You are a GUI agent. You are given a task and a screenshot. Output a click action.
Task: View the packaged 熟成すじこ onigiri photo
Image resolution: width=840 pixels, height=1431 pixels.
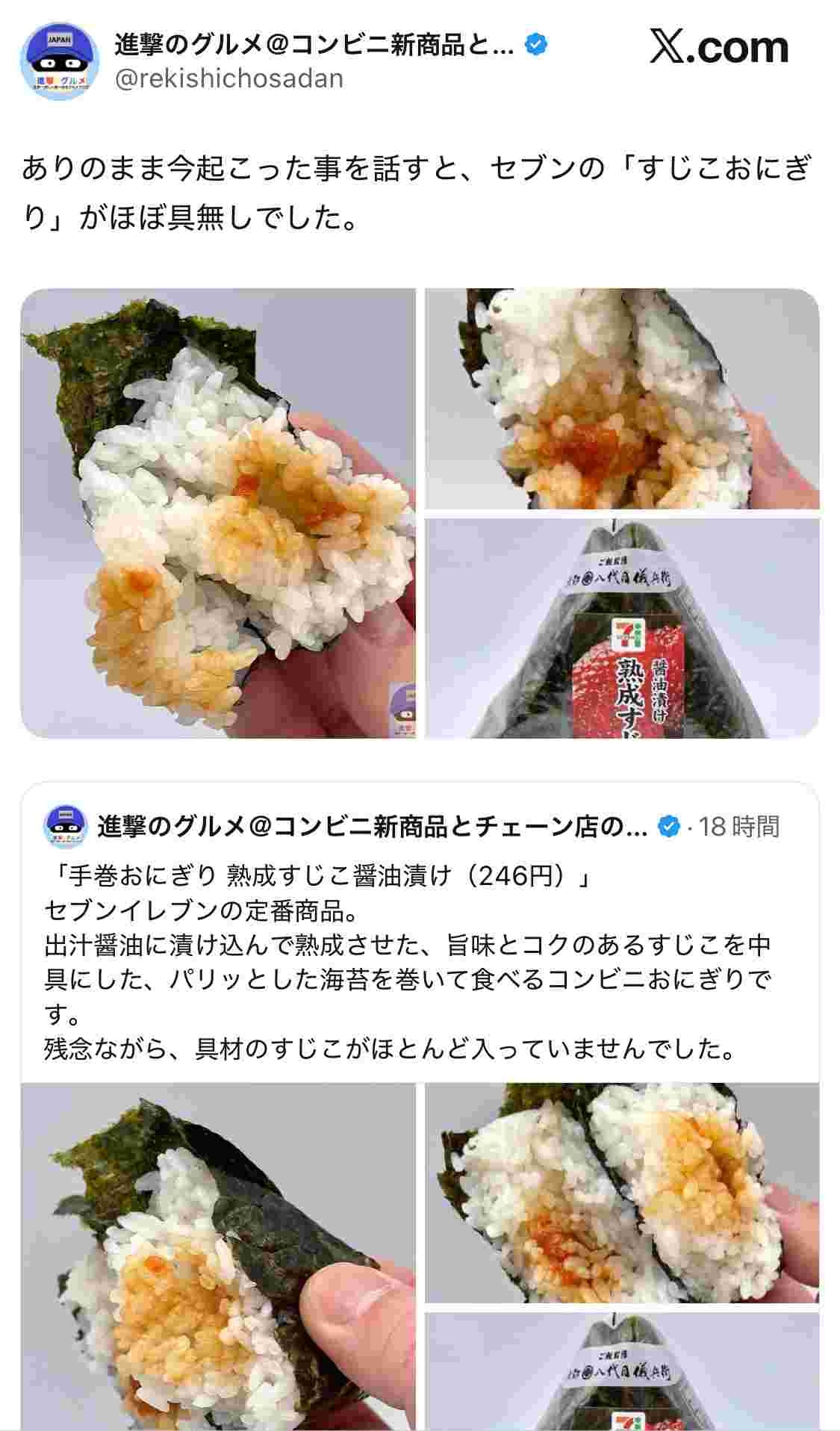[622, 628]
